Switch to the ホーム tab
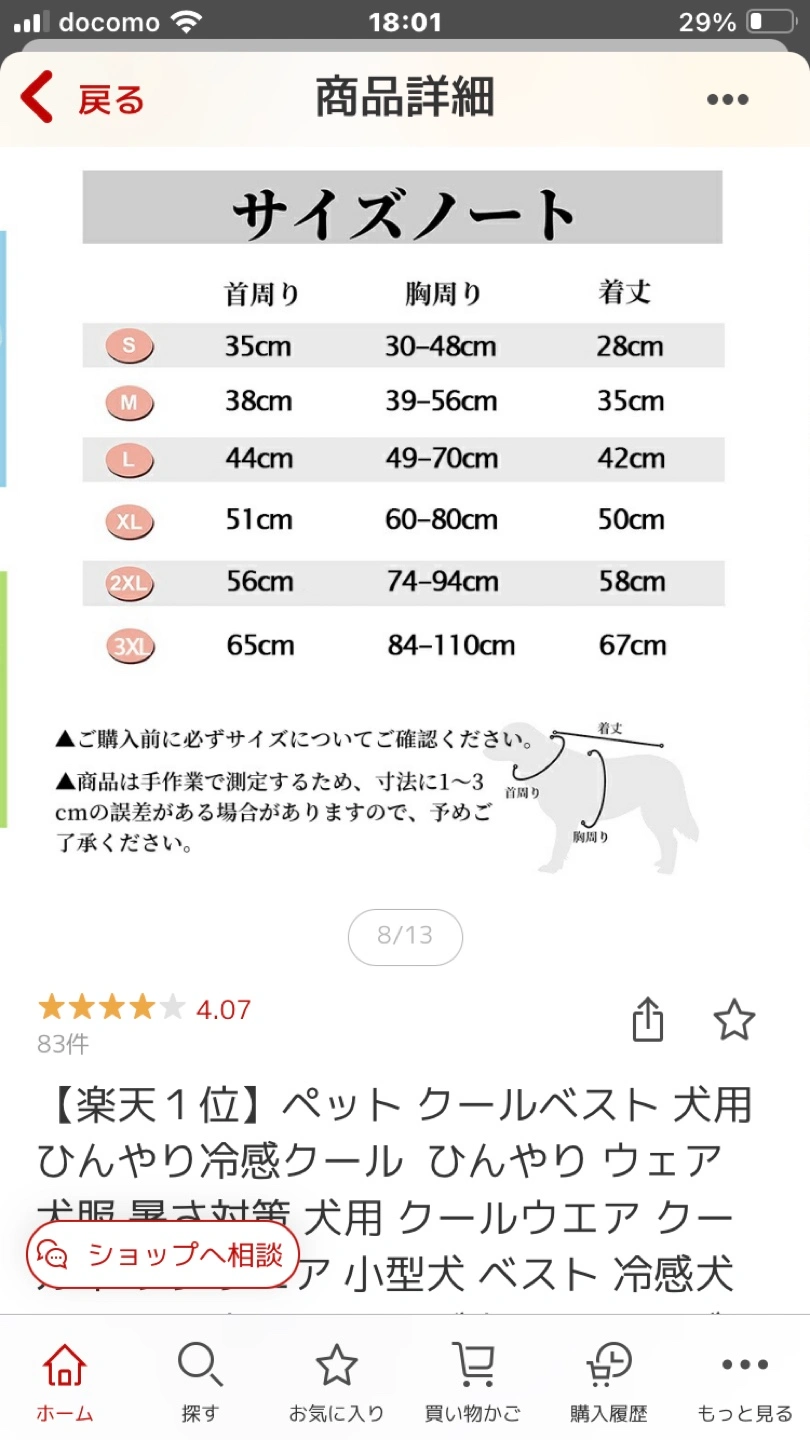This screenshot has height=1440, width=810. (65, 1383)
